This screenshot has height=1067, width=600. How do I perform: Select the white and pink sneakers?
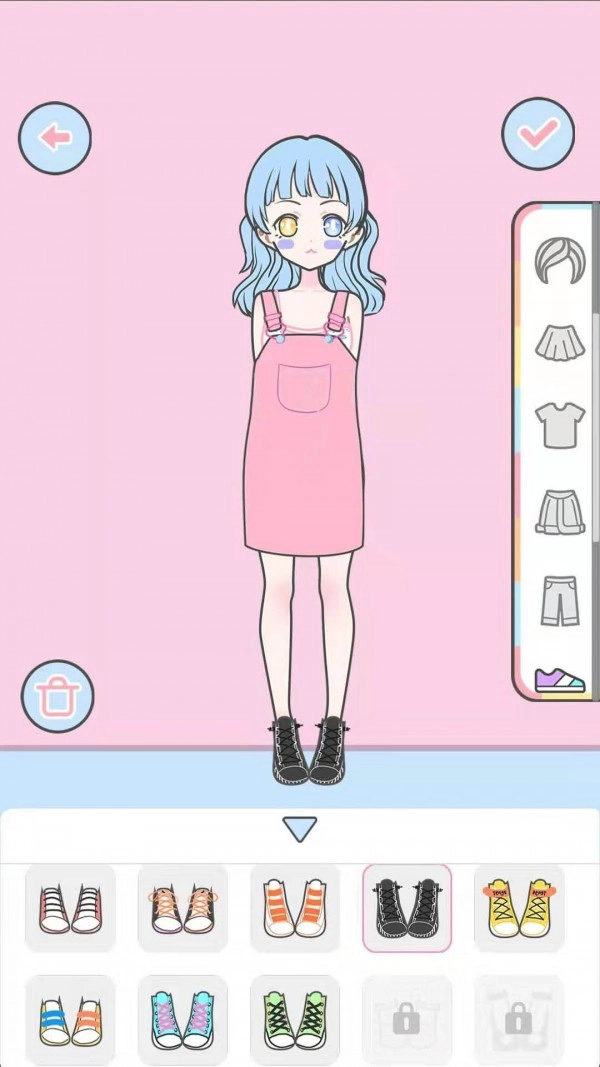tap(70, 908)
